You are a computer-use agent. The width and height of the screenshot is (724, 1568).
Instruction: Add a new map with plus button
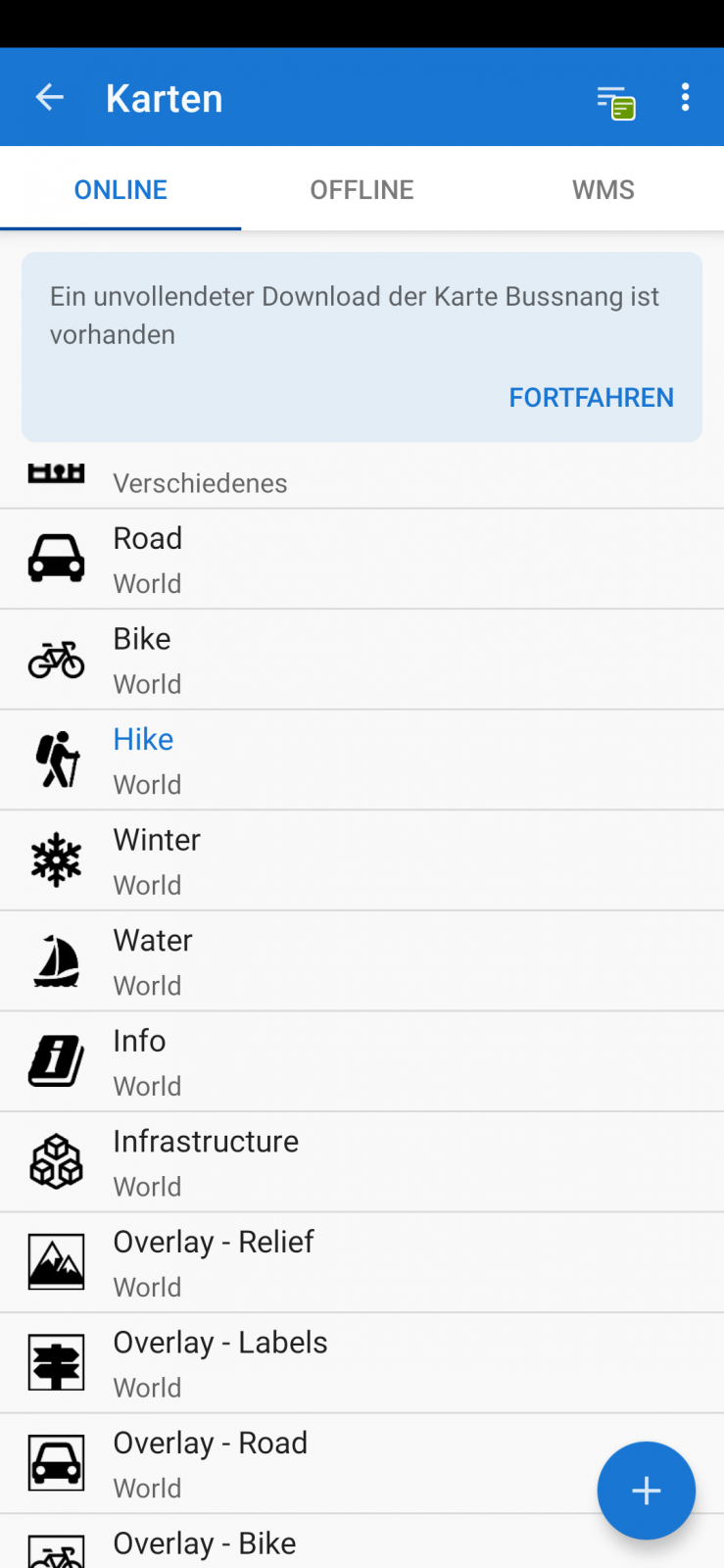pyautogui.click(x=646, y=1491)
